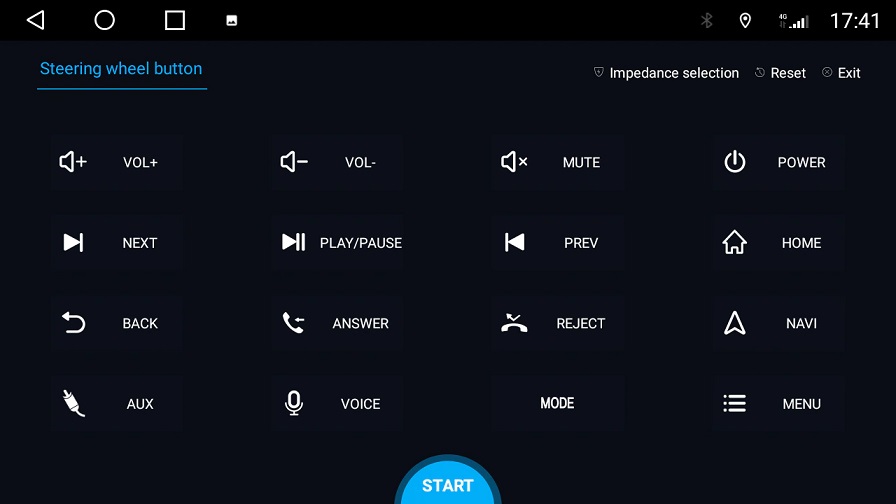Viewport: 896px width, 504px height.
Task: Select the BACK function button
Action: 116,323
